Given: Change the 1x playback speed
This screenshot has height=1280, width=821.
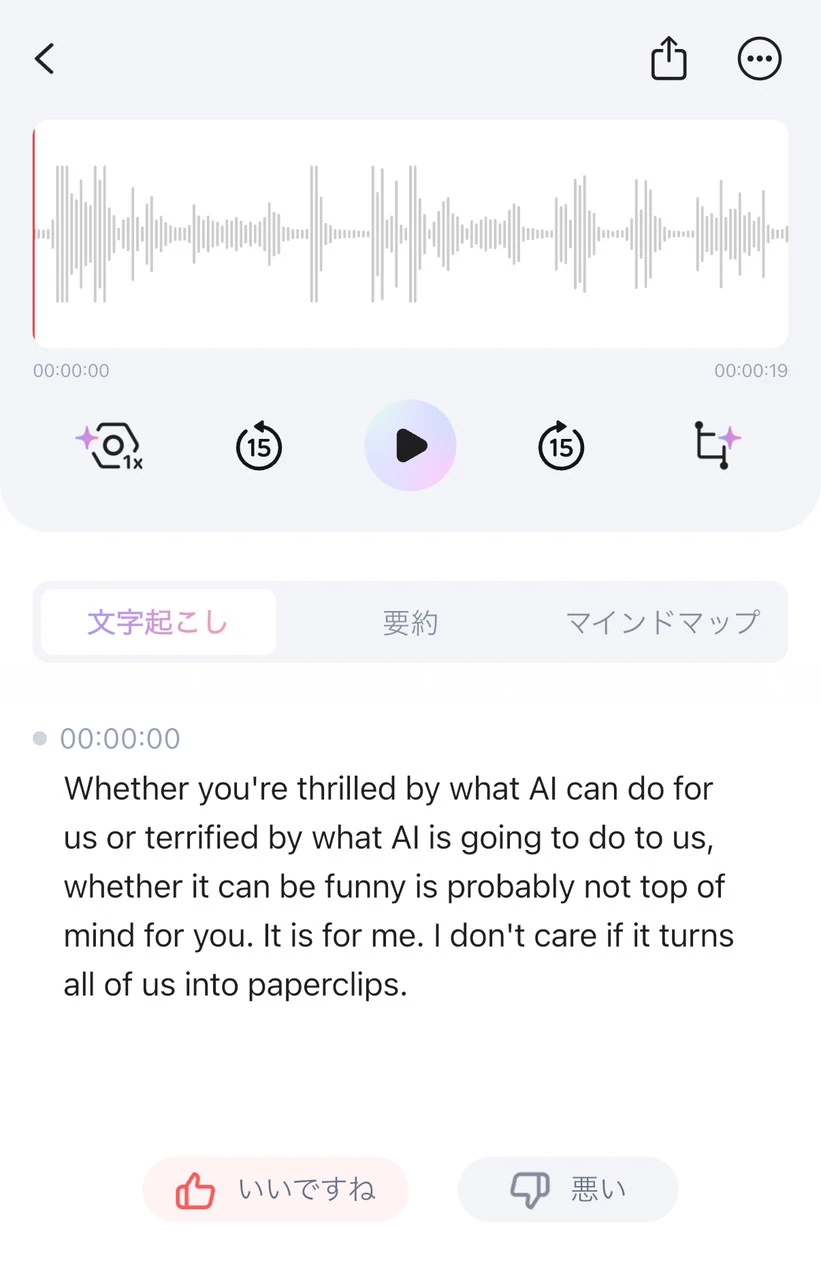Looking at the screenshot, I should pyautogui.click(x=110, y=446).
